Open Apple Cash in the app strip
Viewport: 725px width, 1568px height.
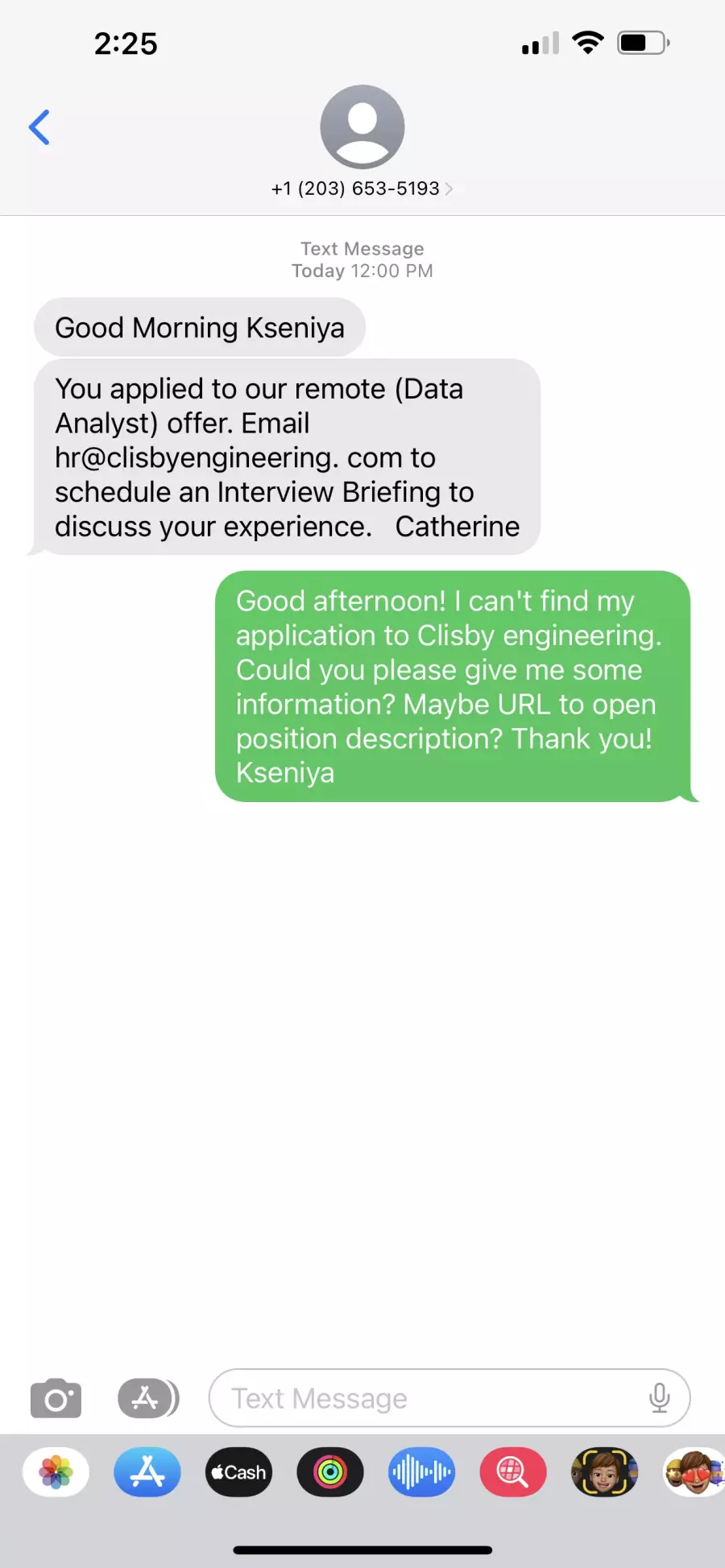coord(238,1472)
